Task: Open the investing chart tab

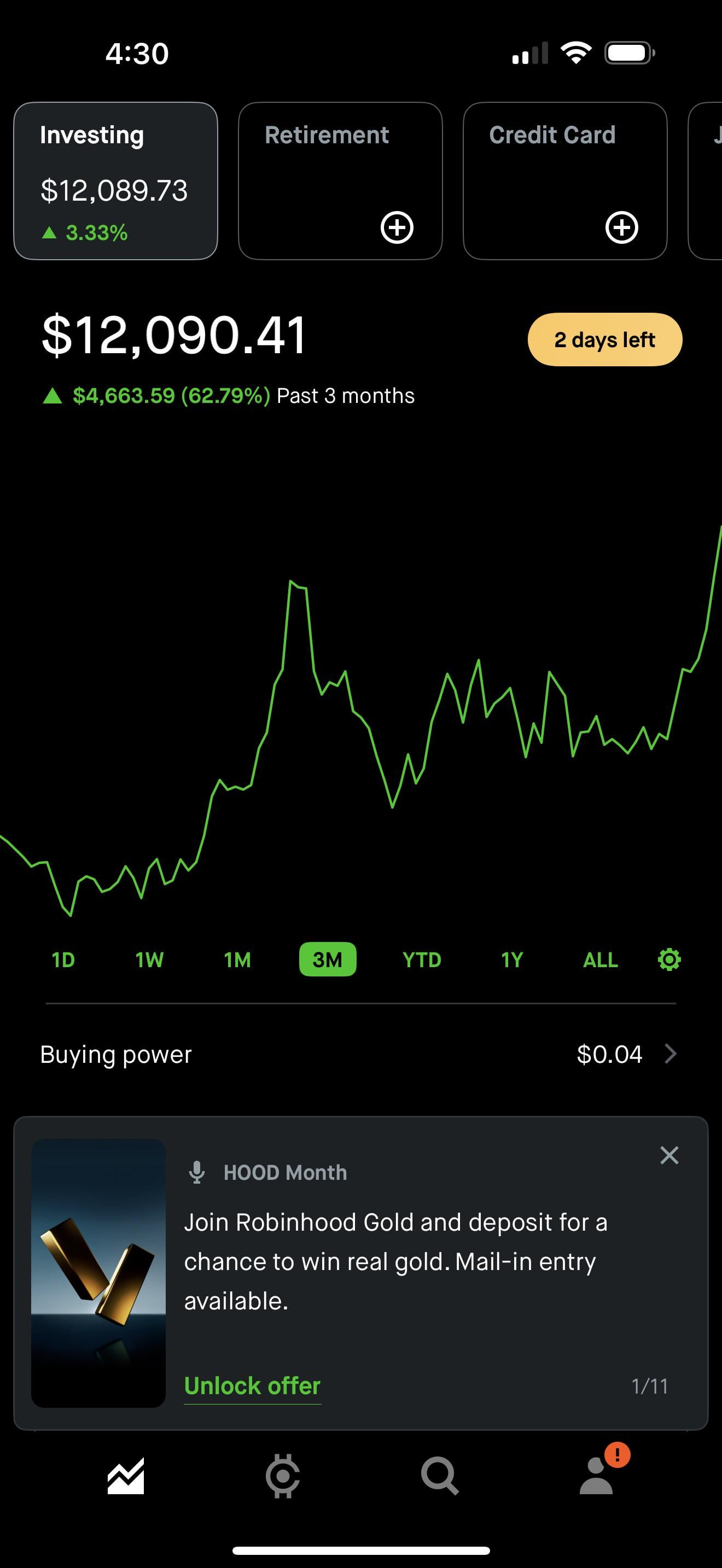Action: 126,1476
